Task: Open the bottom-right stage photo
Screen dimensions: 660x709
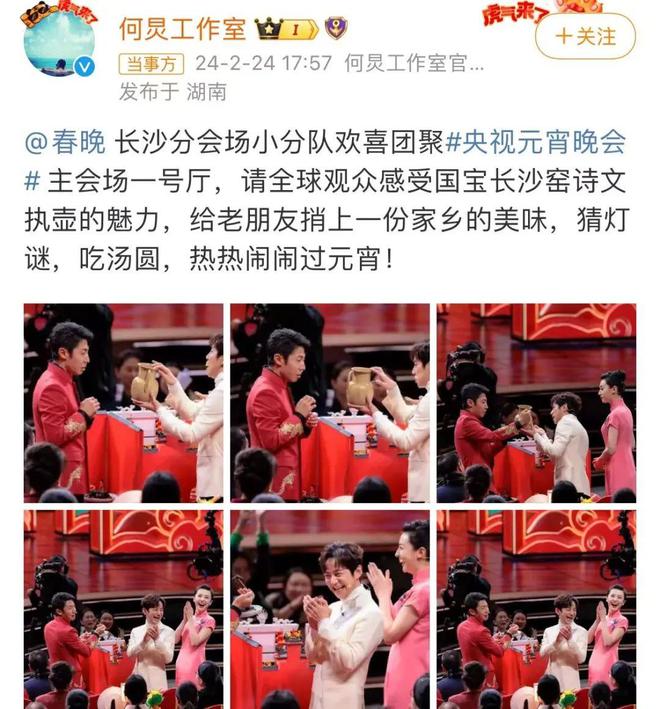Action: pos(536,608)
